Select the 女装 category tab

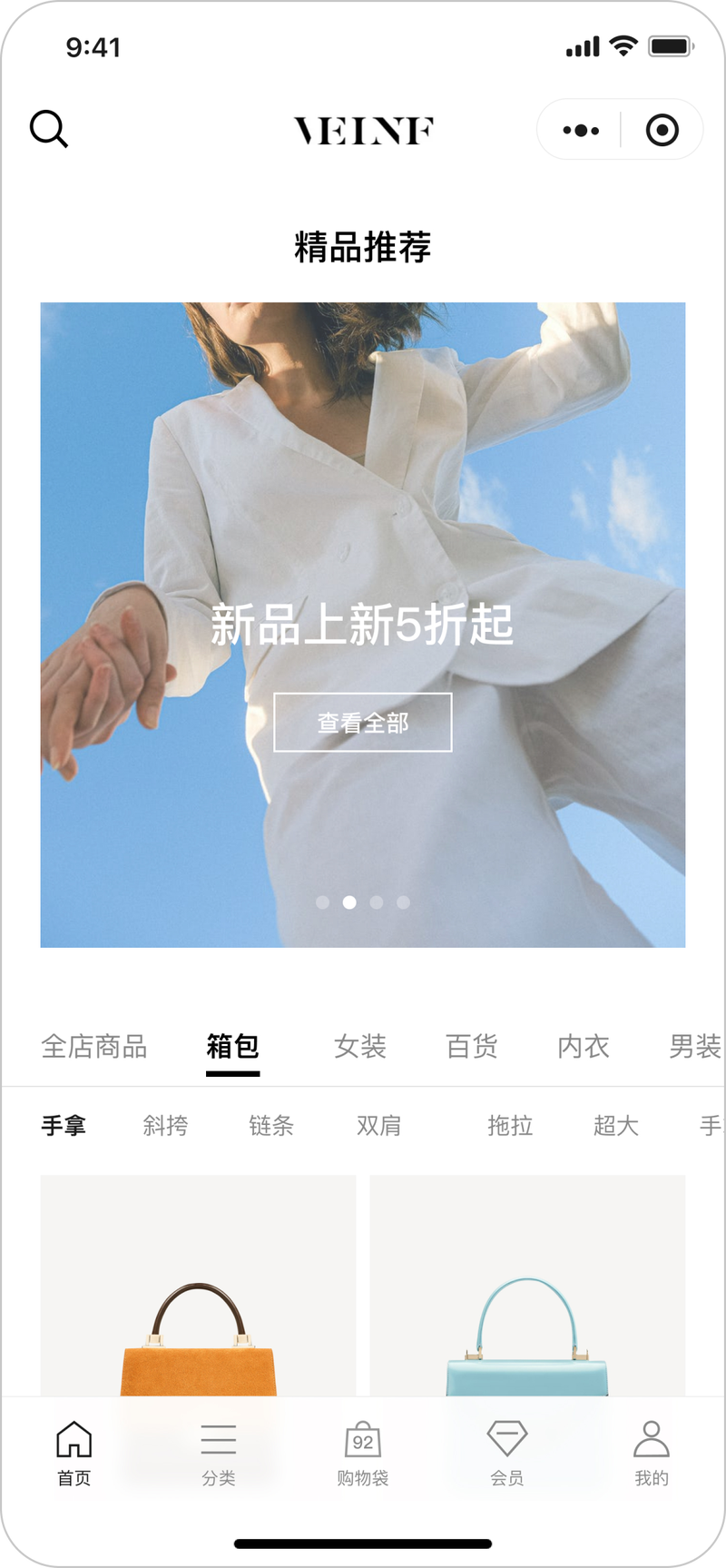click(x=360, y=1047)
